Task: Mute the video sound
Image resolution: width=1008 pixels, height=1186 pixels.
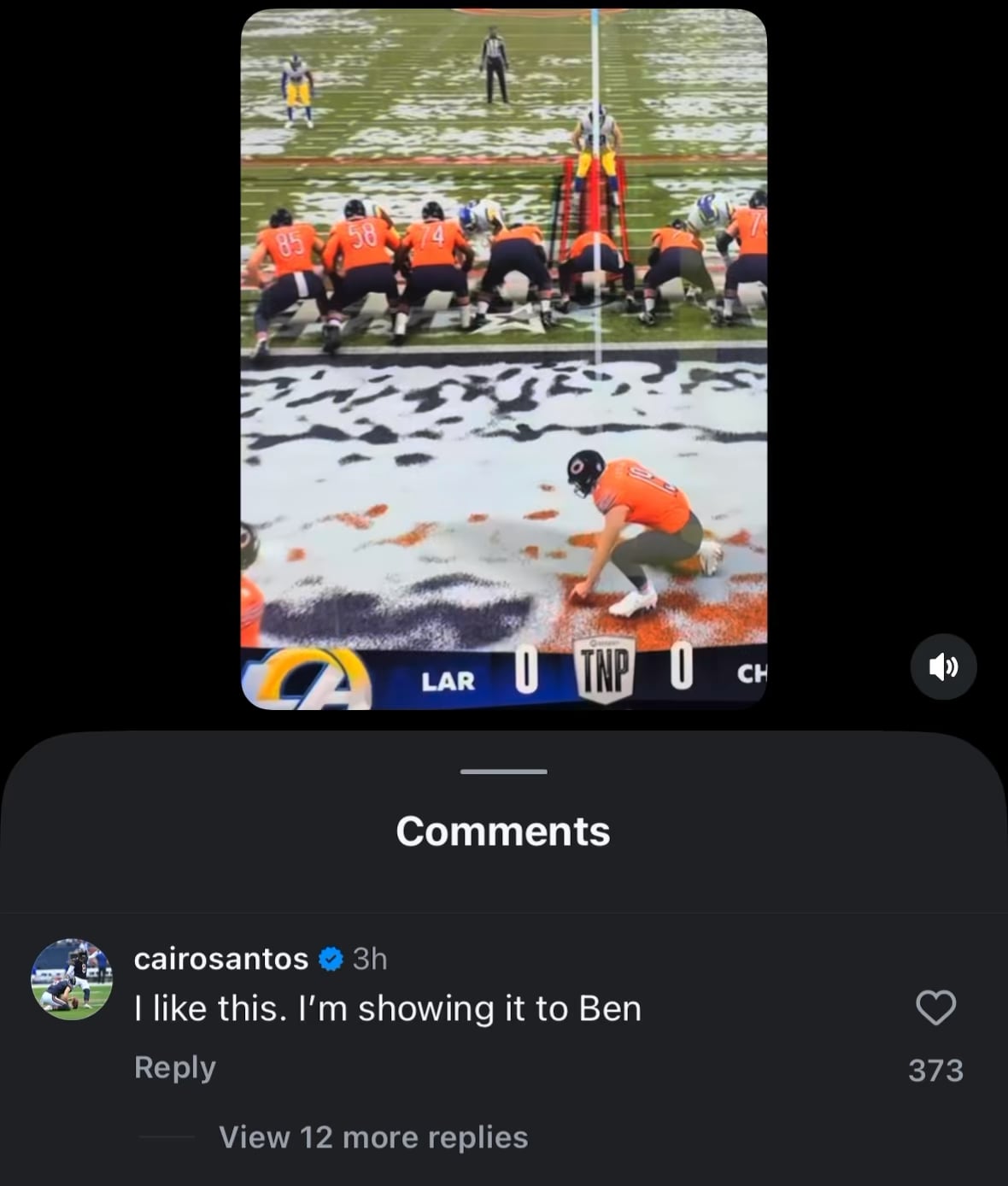Action: [943, 666]
